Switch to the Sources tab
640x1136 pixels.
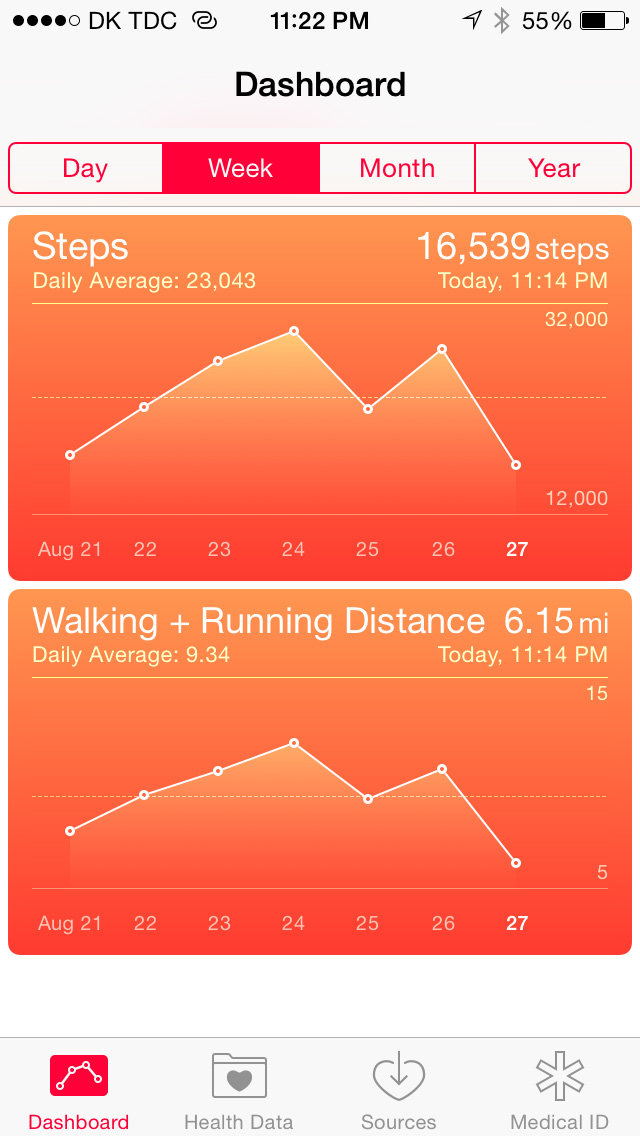(398, 1090)
